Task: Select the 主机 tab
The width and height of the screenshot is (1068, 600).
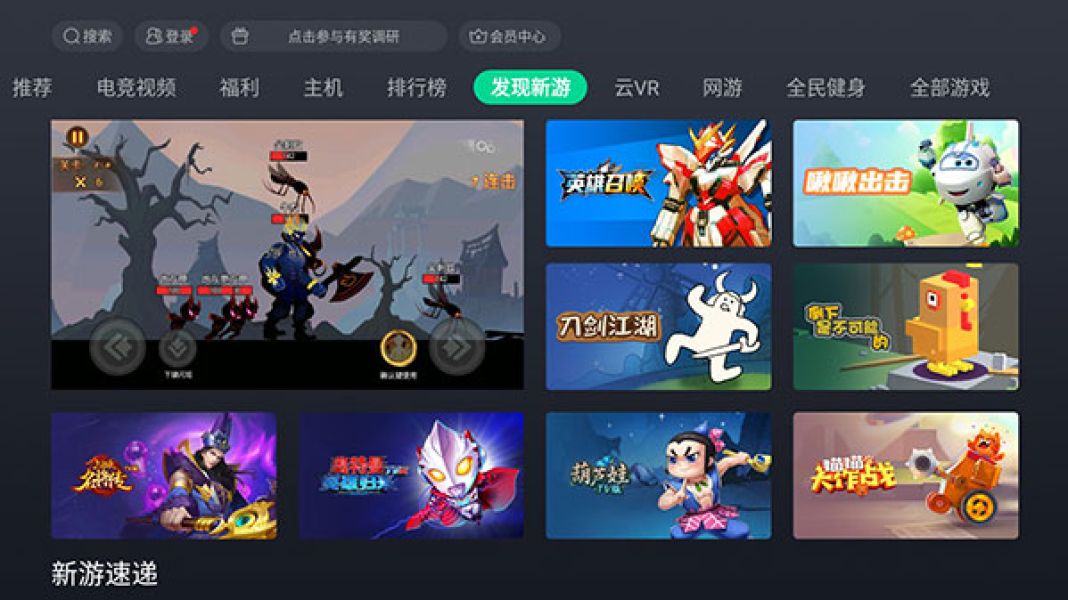Action: [323, 88]
